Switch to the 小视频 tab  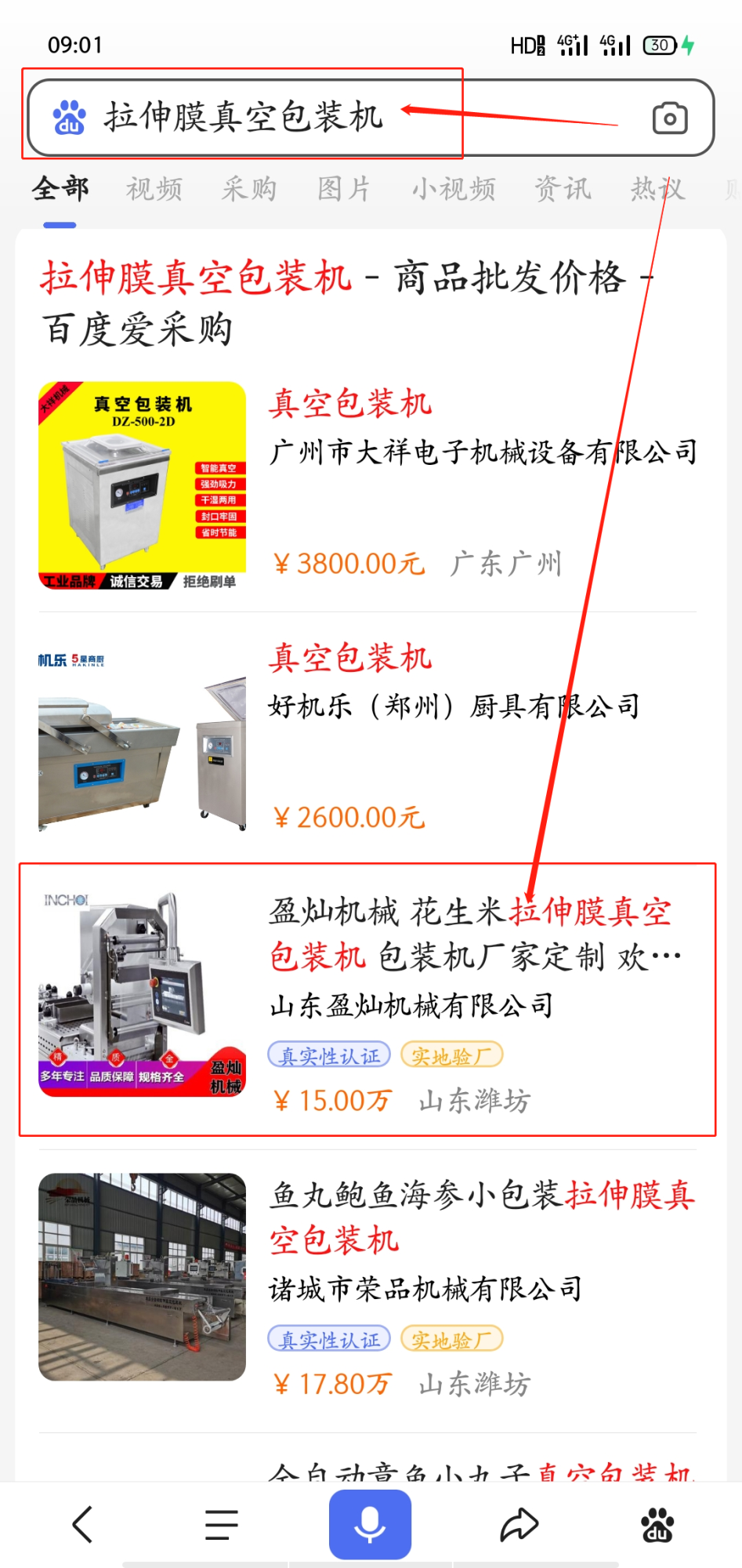[454, 189]
